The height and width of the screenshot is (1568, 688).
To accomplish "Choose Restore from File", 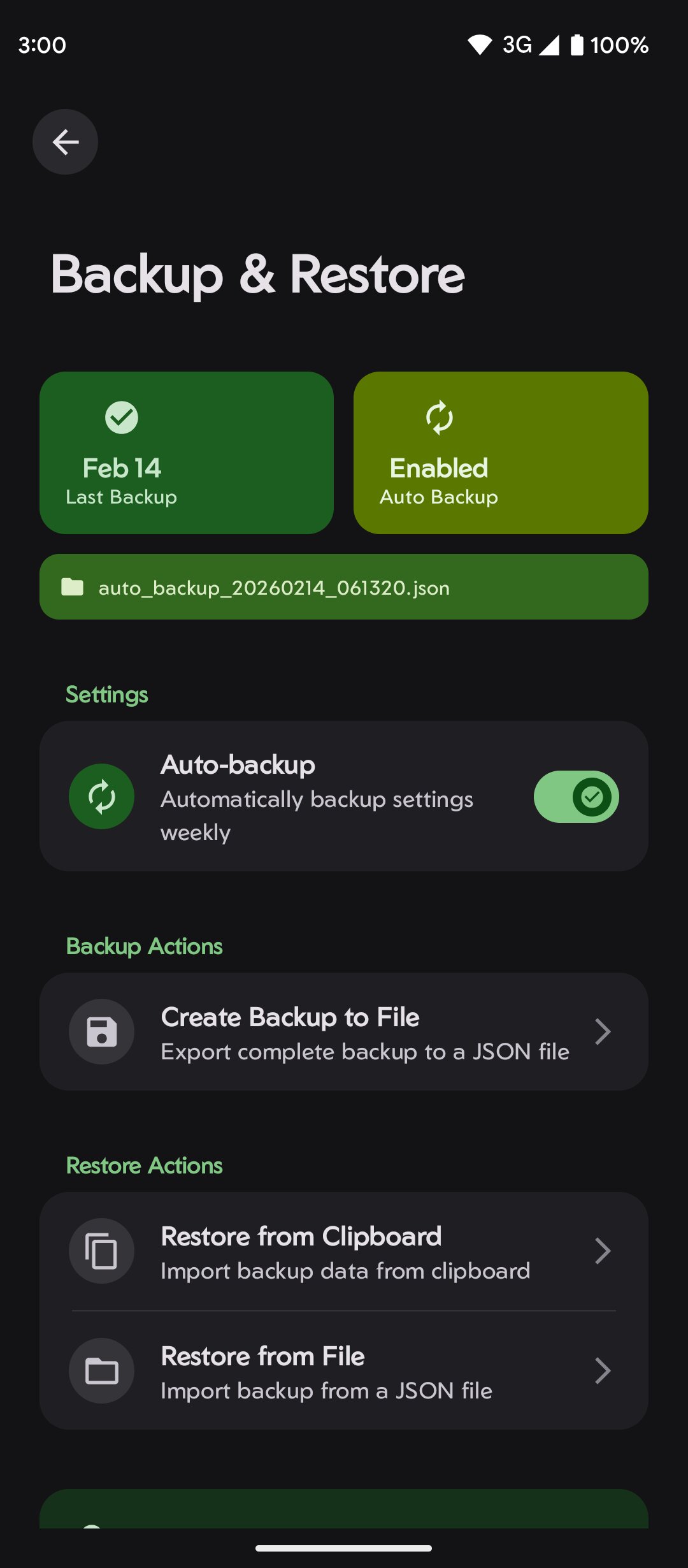I will click(344, 1370).
